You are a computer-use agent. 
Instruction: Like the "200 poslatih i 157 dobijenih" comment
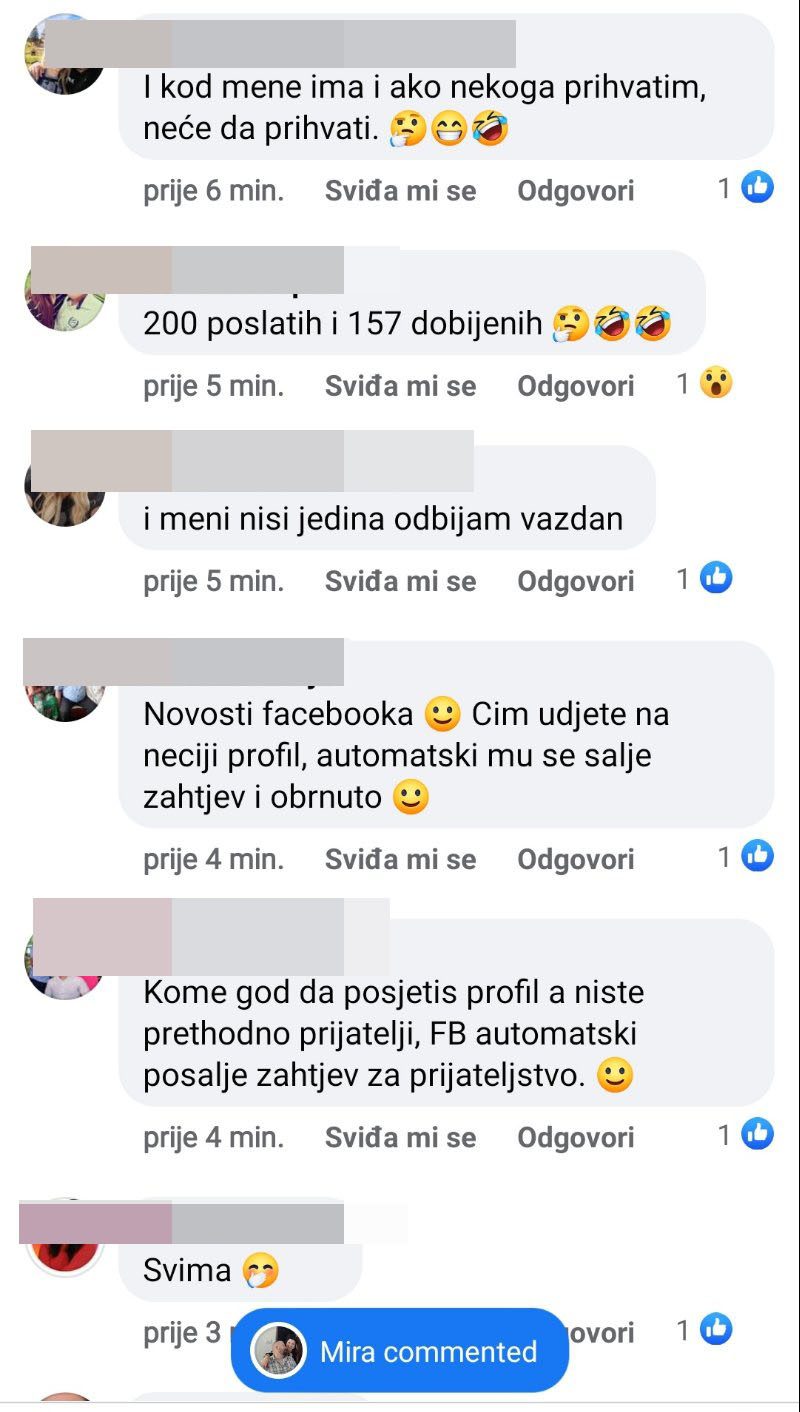click(x=400, y=386)
